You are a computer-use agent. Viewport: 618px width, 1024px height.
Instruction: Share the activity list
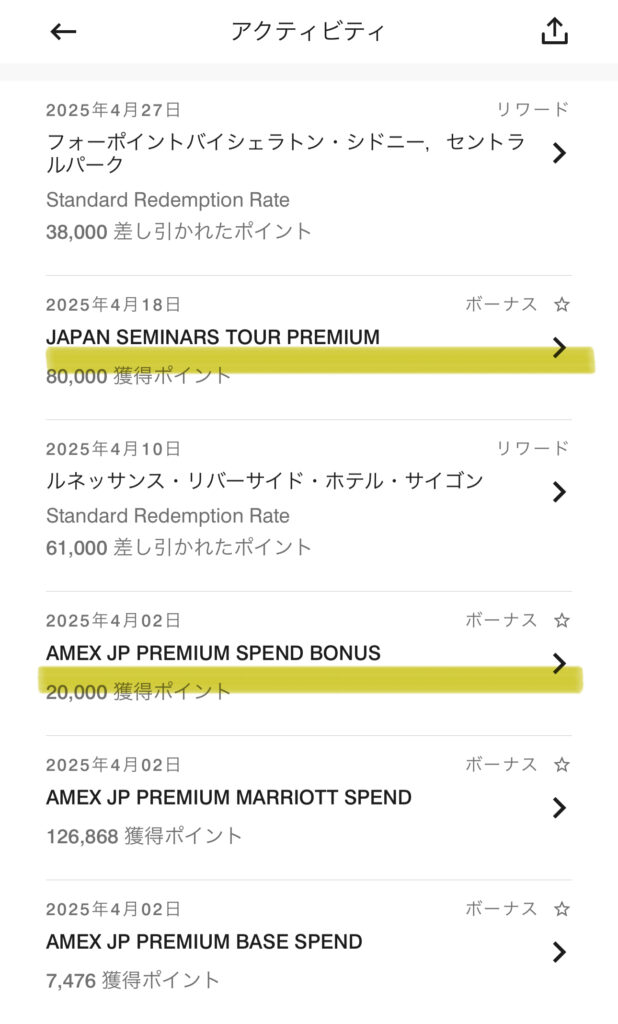[x=555, y=31]
